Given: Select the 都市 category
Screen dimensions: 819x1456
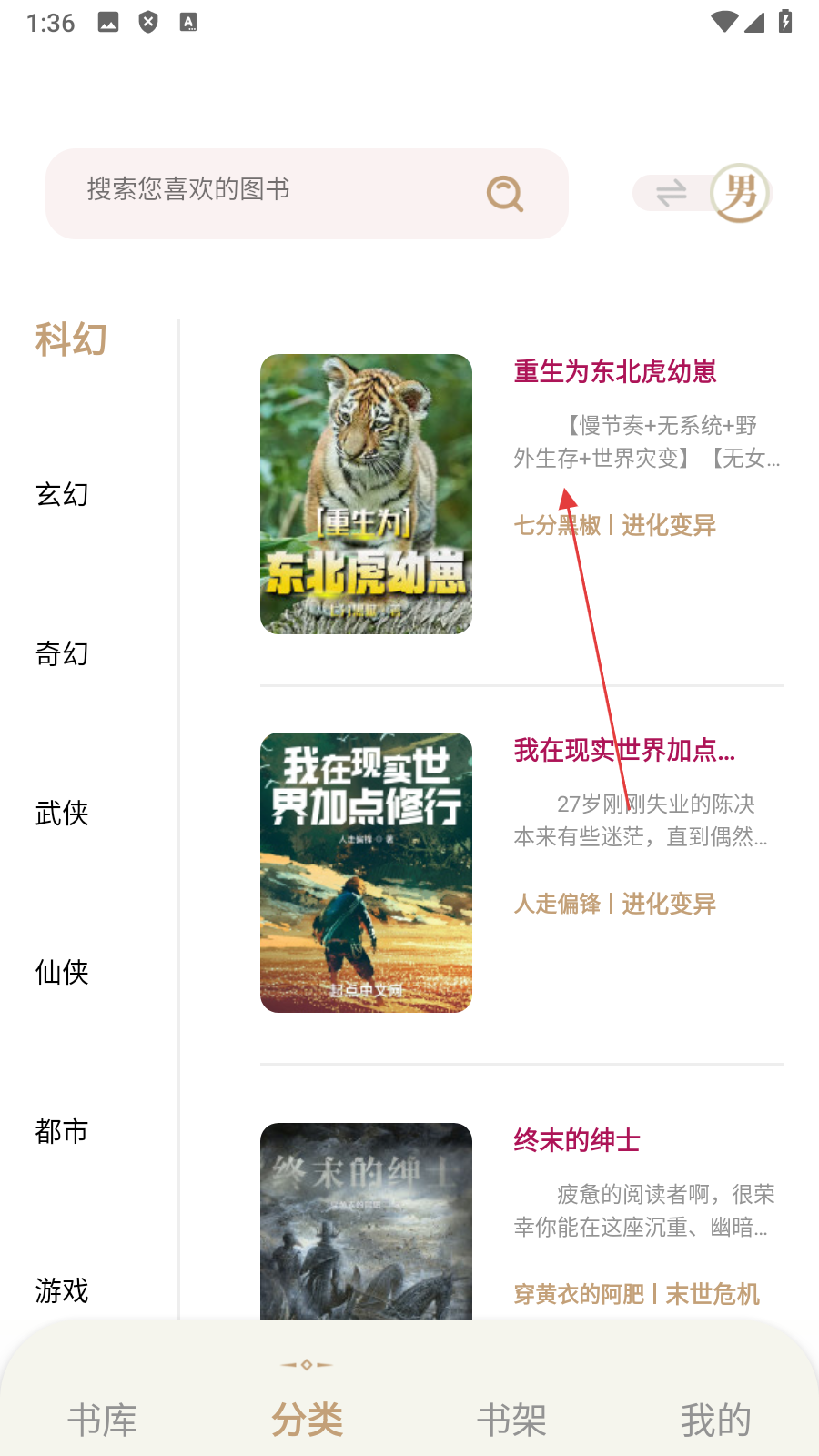Looking at the screenshot, I should click(x=62, y=1132).
